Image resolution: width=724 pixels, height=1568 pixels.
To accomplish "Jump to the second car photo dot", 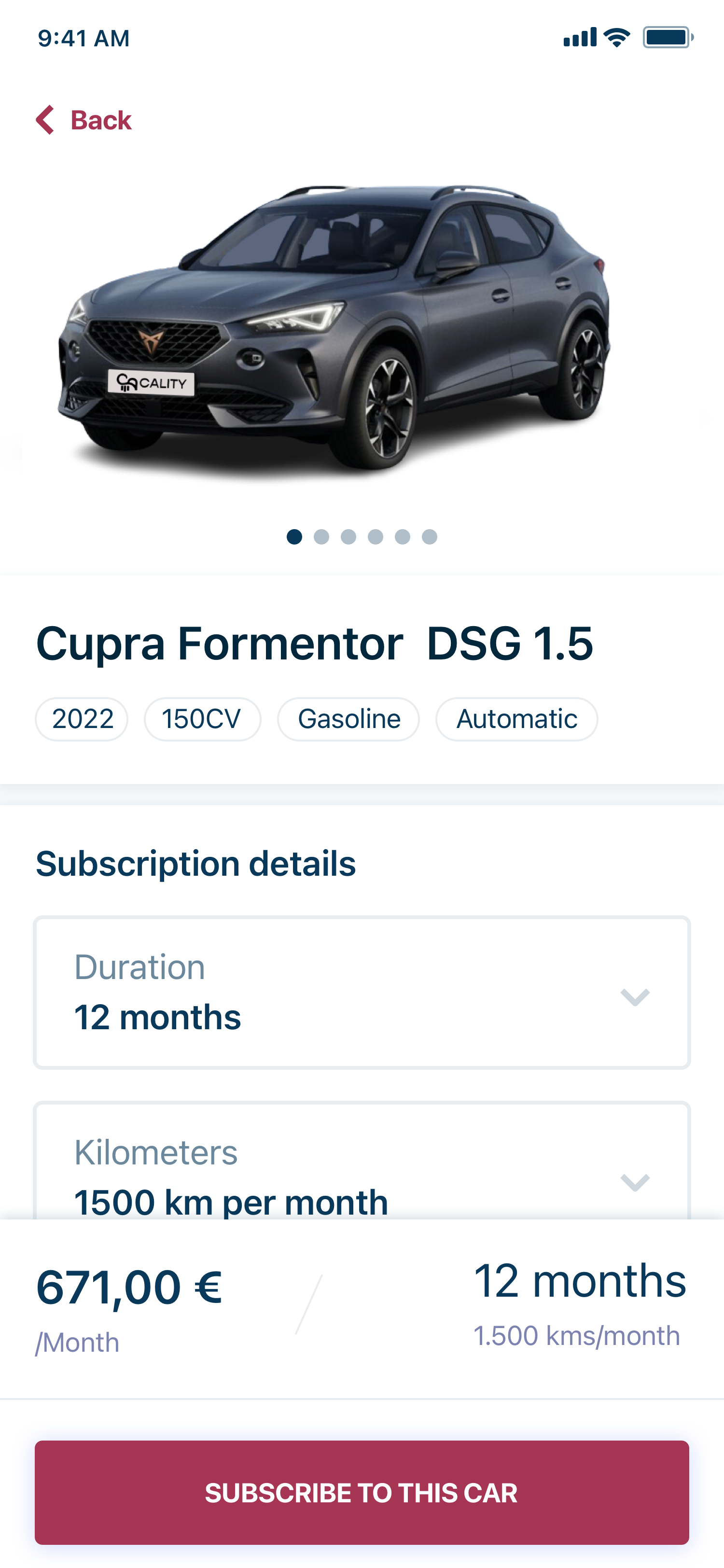I will 321,537.
